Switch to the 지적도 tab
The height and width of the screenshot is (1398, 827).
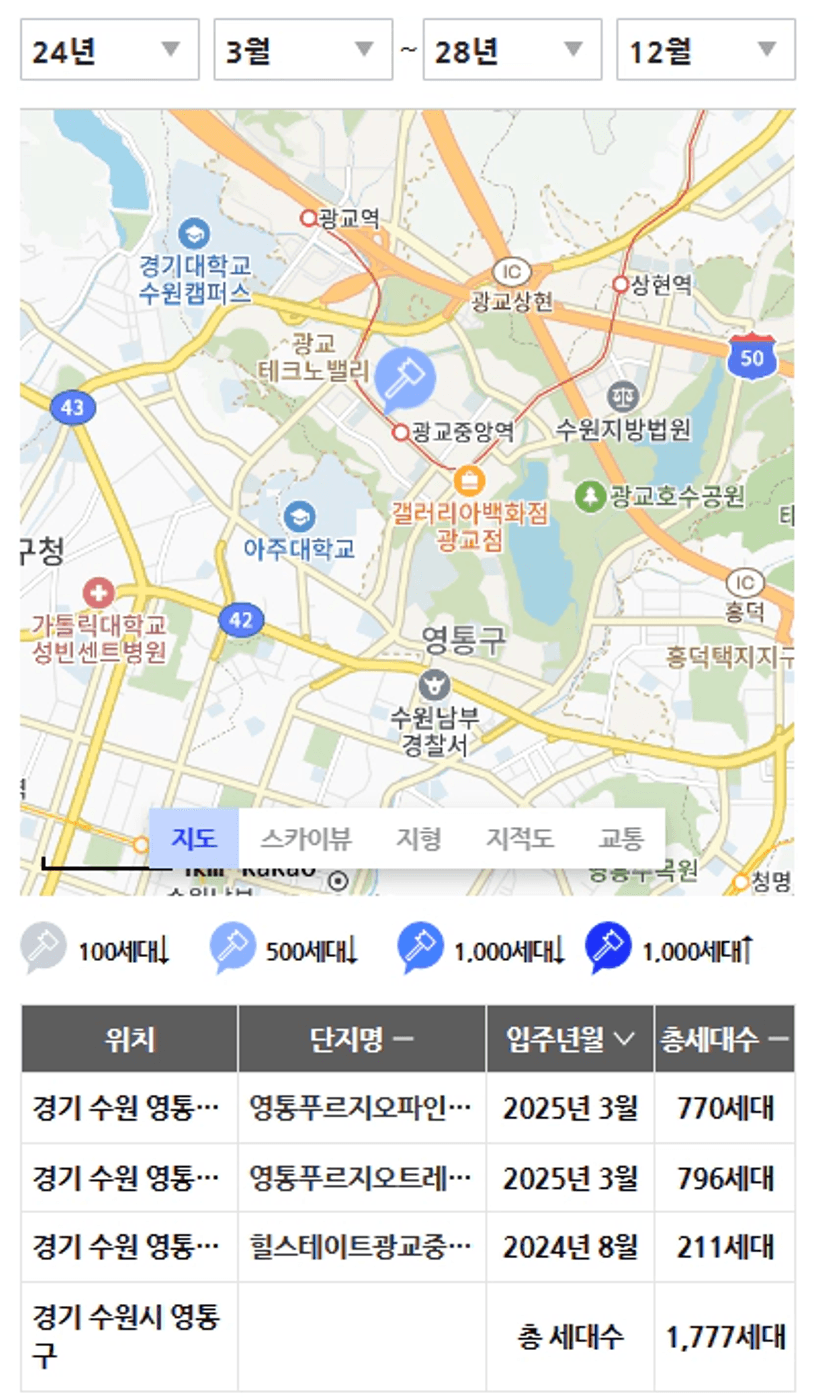click(520, 838)
